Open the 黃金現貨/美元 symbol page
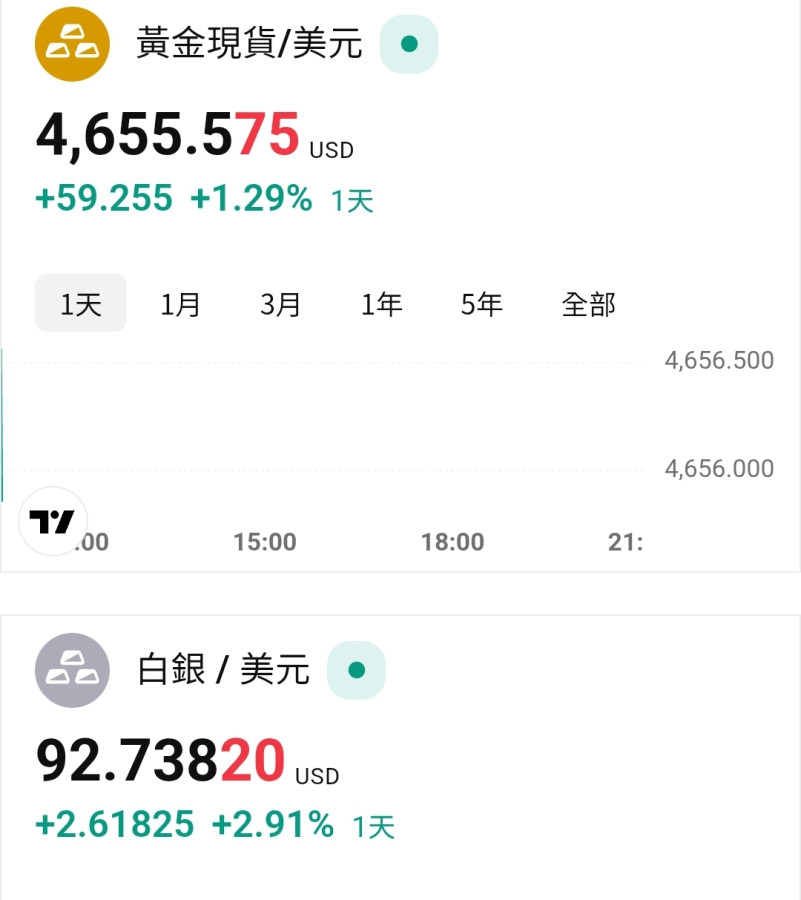This screenshot has width=801, height=900. (x=249, y=45)
